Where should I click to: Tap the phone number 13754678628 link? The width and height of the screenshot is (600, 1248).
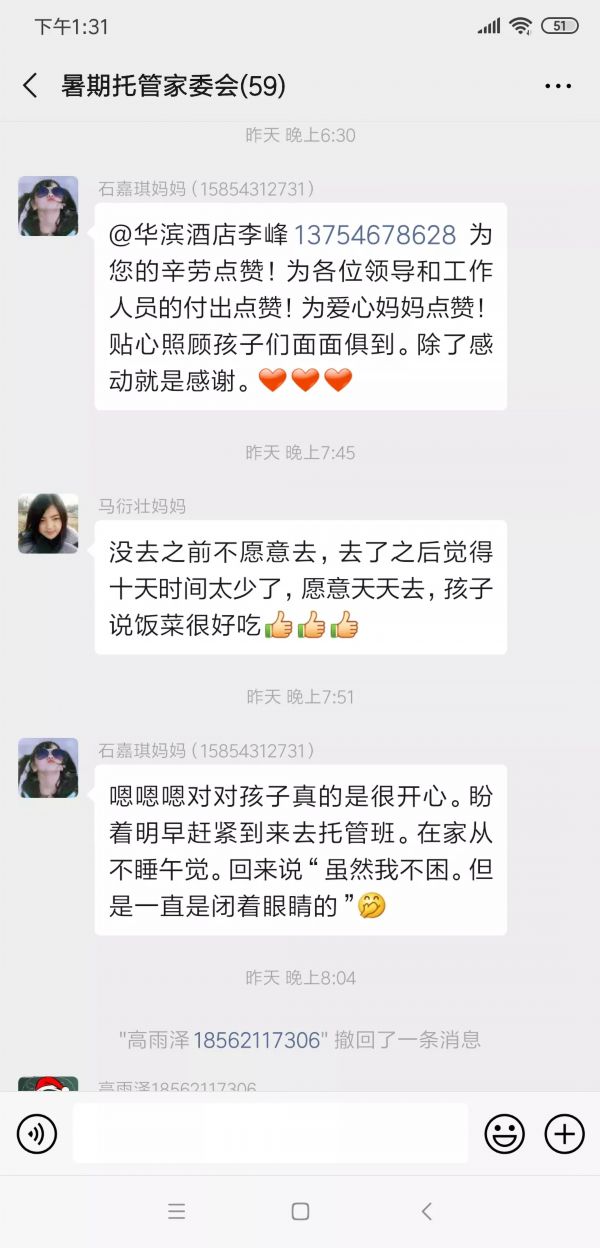[x=375, y=235]
